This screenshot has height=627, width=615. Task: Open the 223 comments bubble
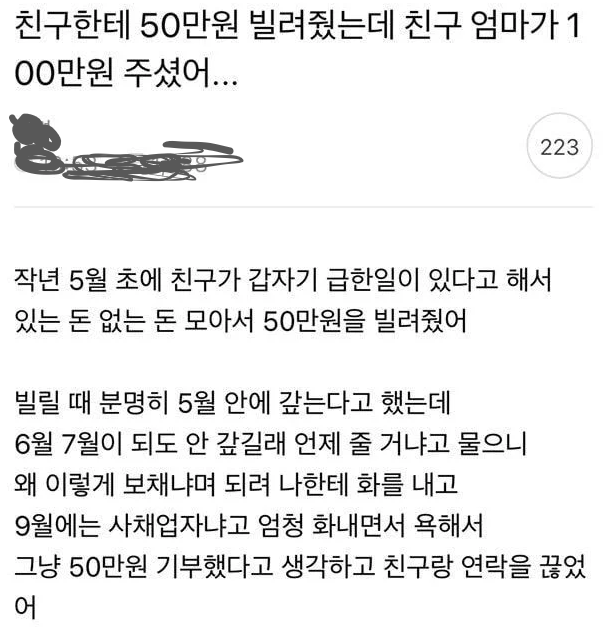click(558, 147)
